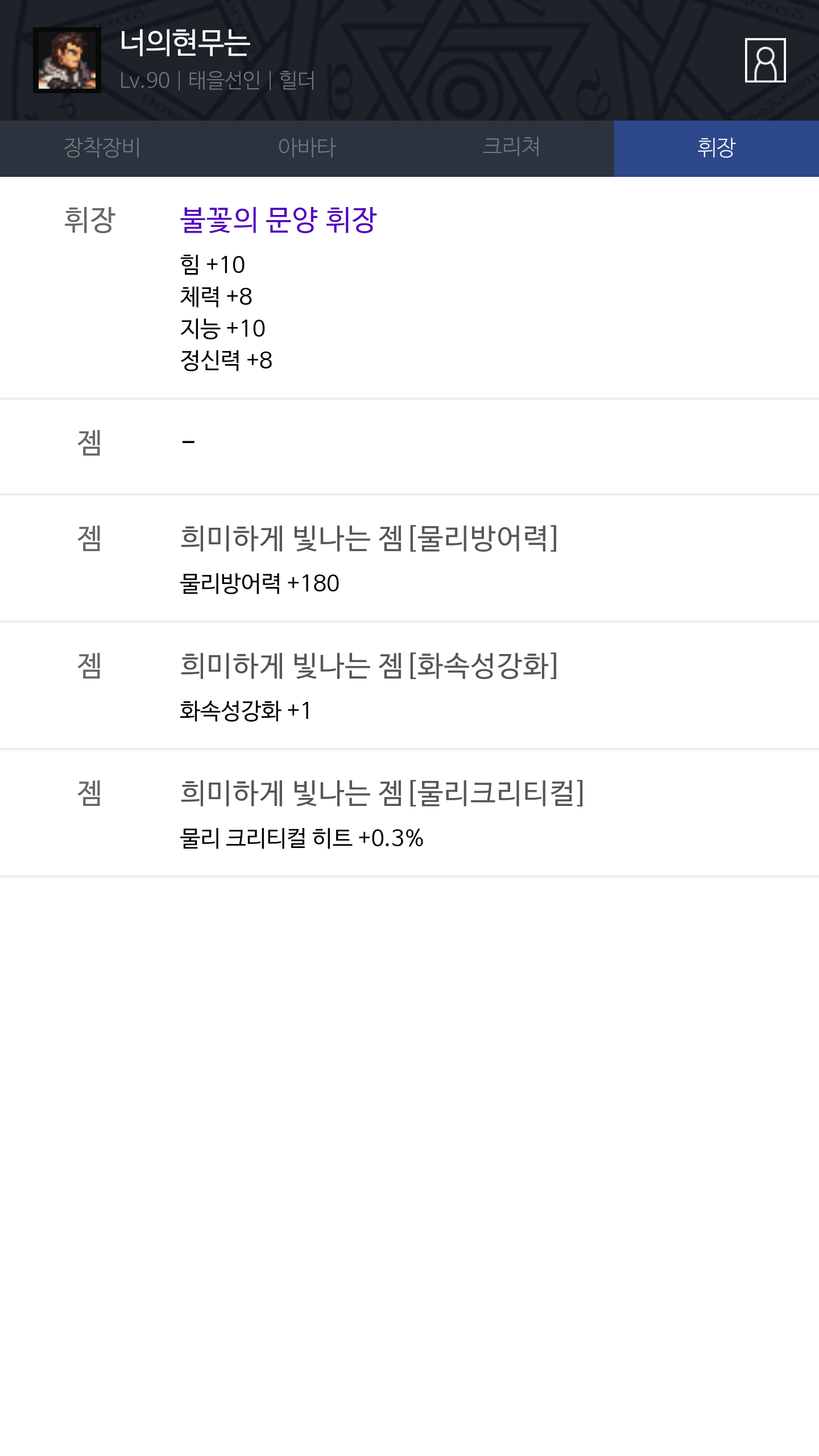Select the 휘장 tab
This screenshot has width=819, height=1456.
tap(717, 148)
